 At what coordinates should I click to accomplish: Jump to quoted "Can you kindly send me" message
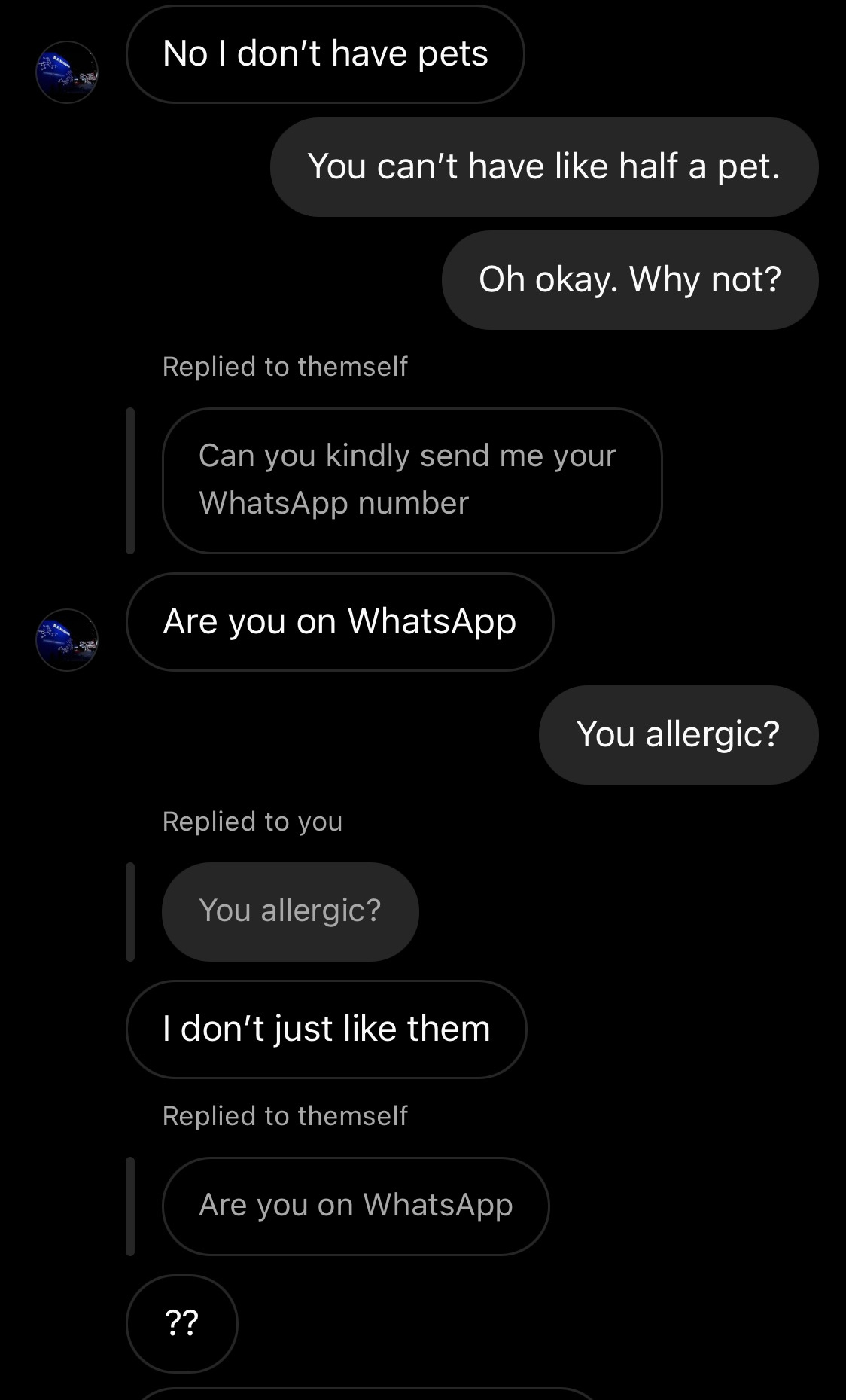pyautogui.click(x=411, y=480)
